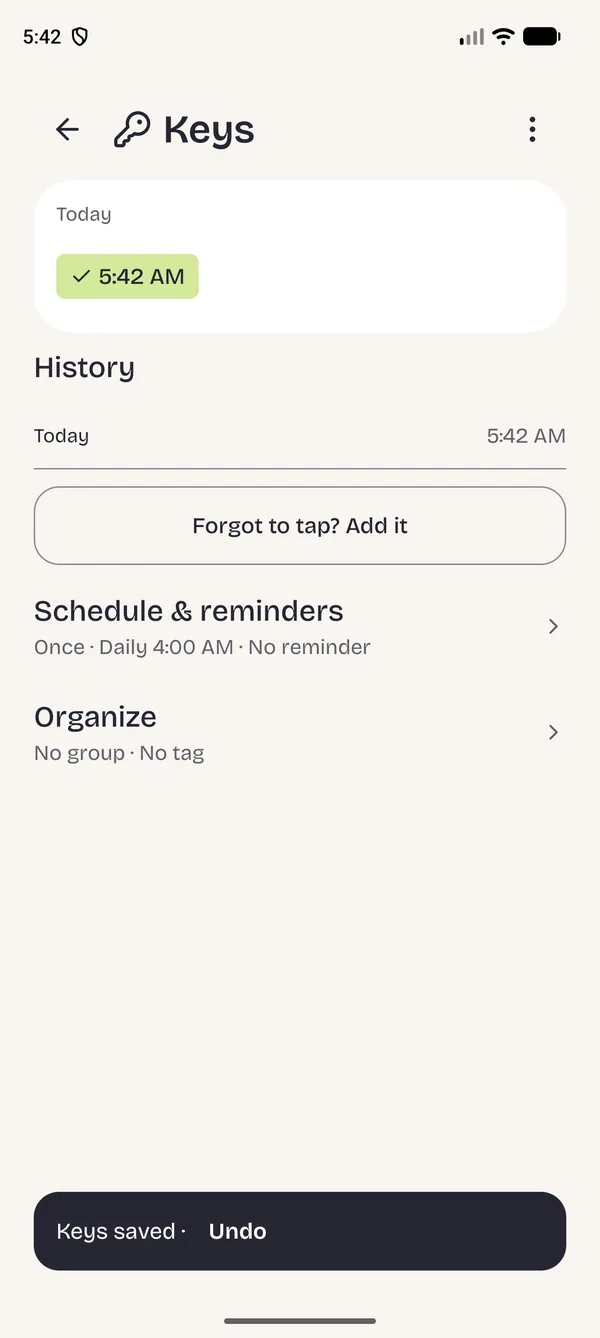Viewport: 600px width, 1338px height.
Task: Undo the Keys saved action
Action: tap(238, 1231)
